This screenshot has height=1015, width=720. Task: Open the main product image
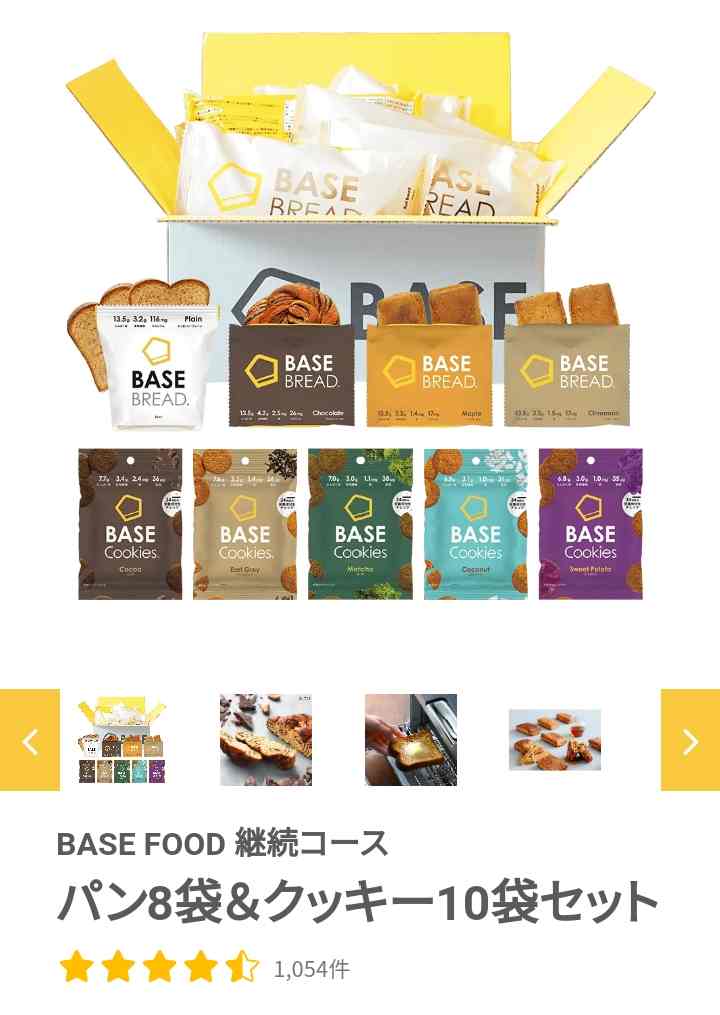pos(360,320)
